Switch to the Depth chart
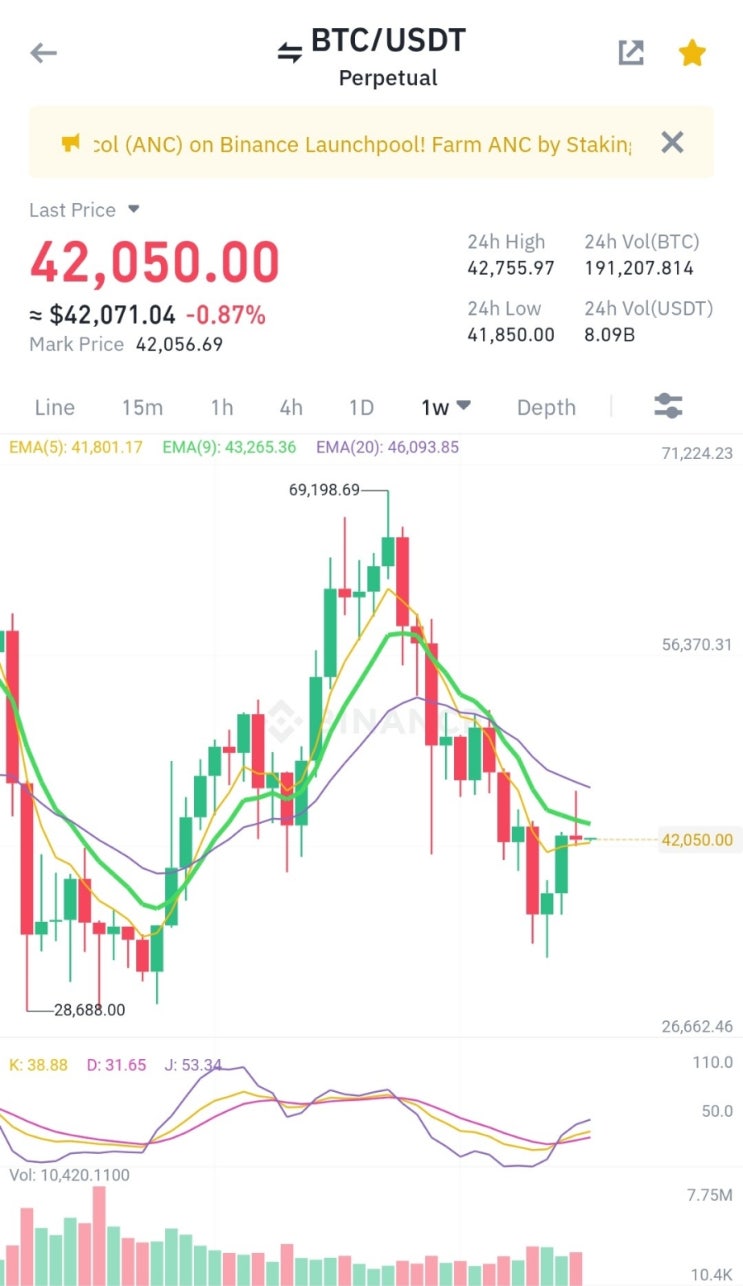This screenshot has width=743, height=1286. click(546, 407)
